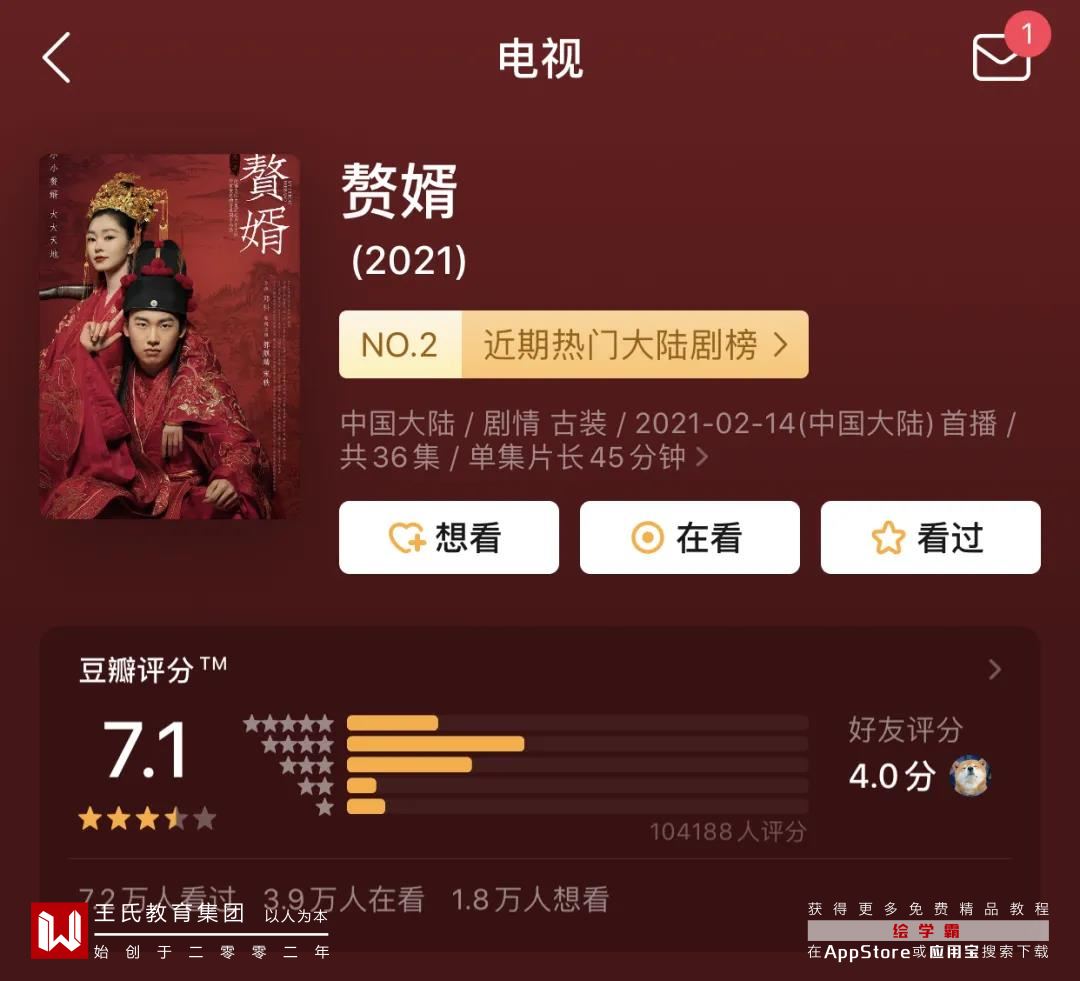
Task: Mark the show as 在看
Action: click(689, 538)
